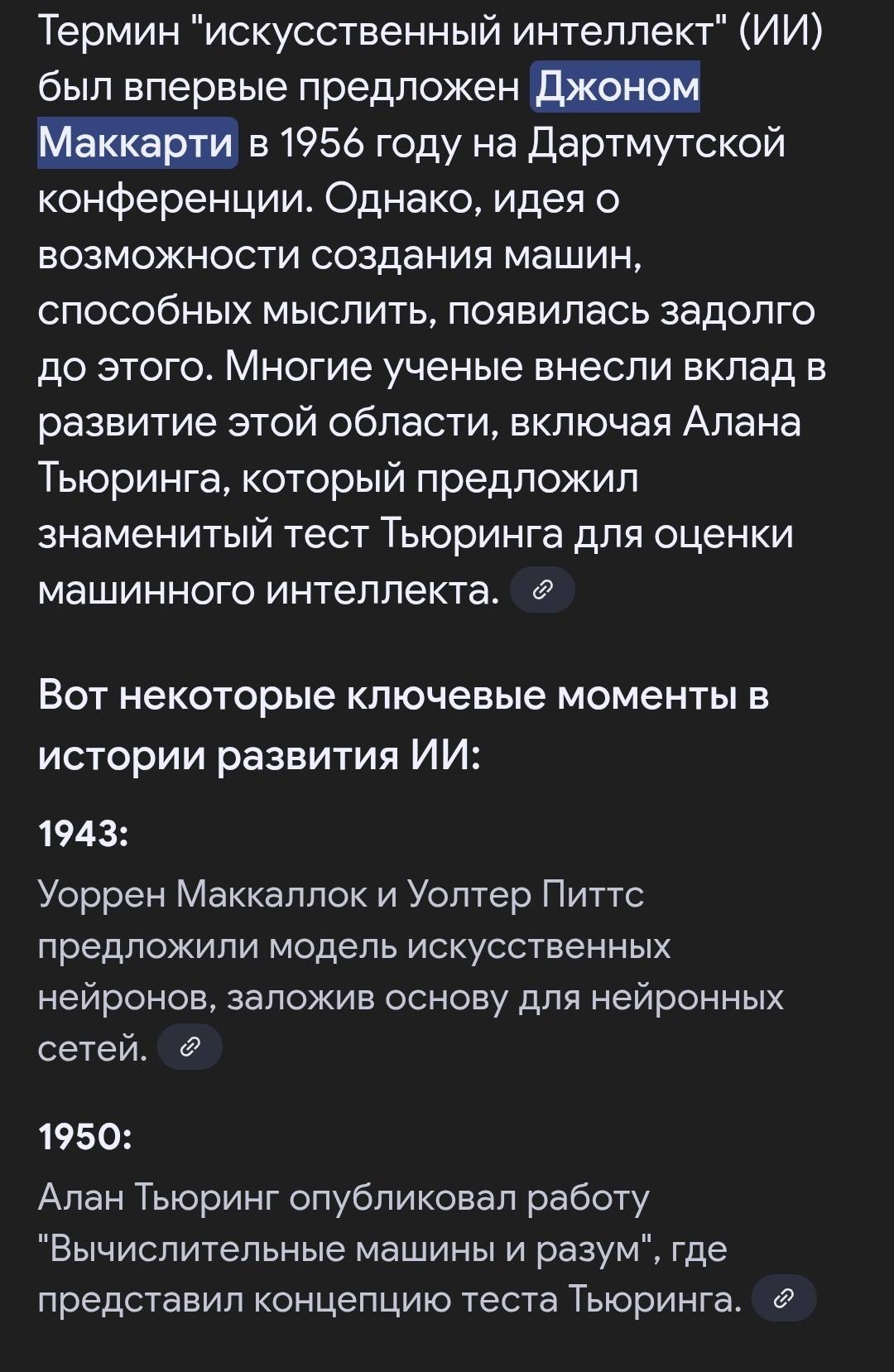Viewport: 894px width, 1372px height.
Task: Open source link for the 1943 entry
Action: point(190,1047)
